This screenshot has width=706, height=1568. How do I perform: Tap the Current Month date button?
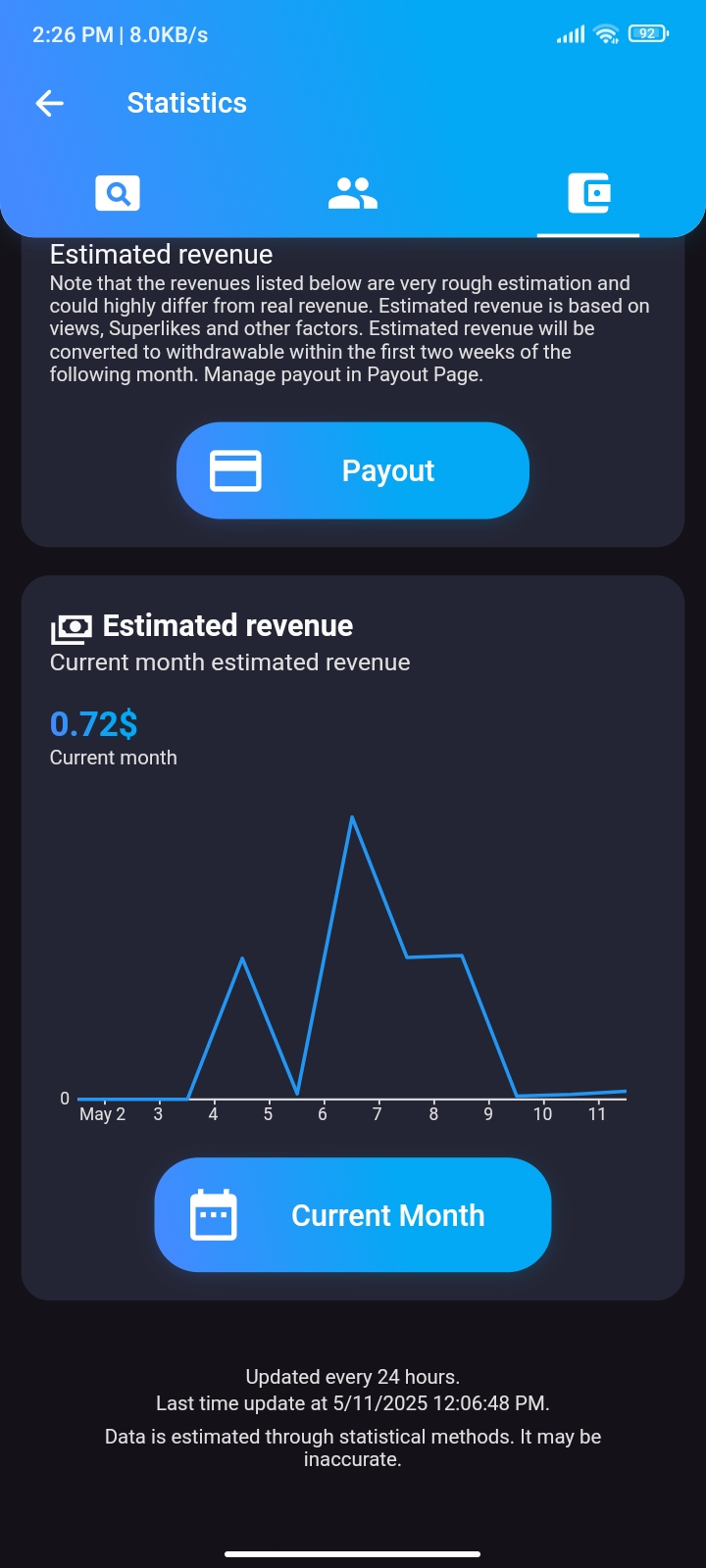pyautogui.click(x=353, y=1215)
